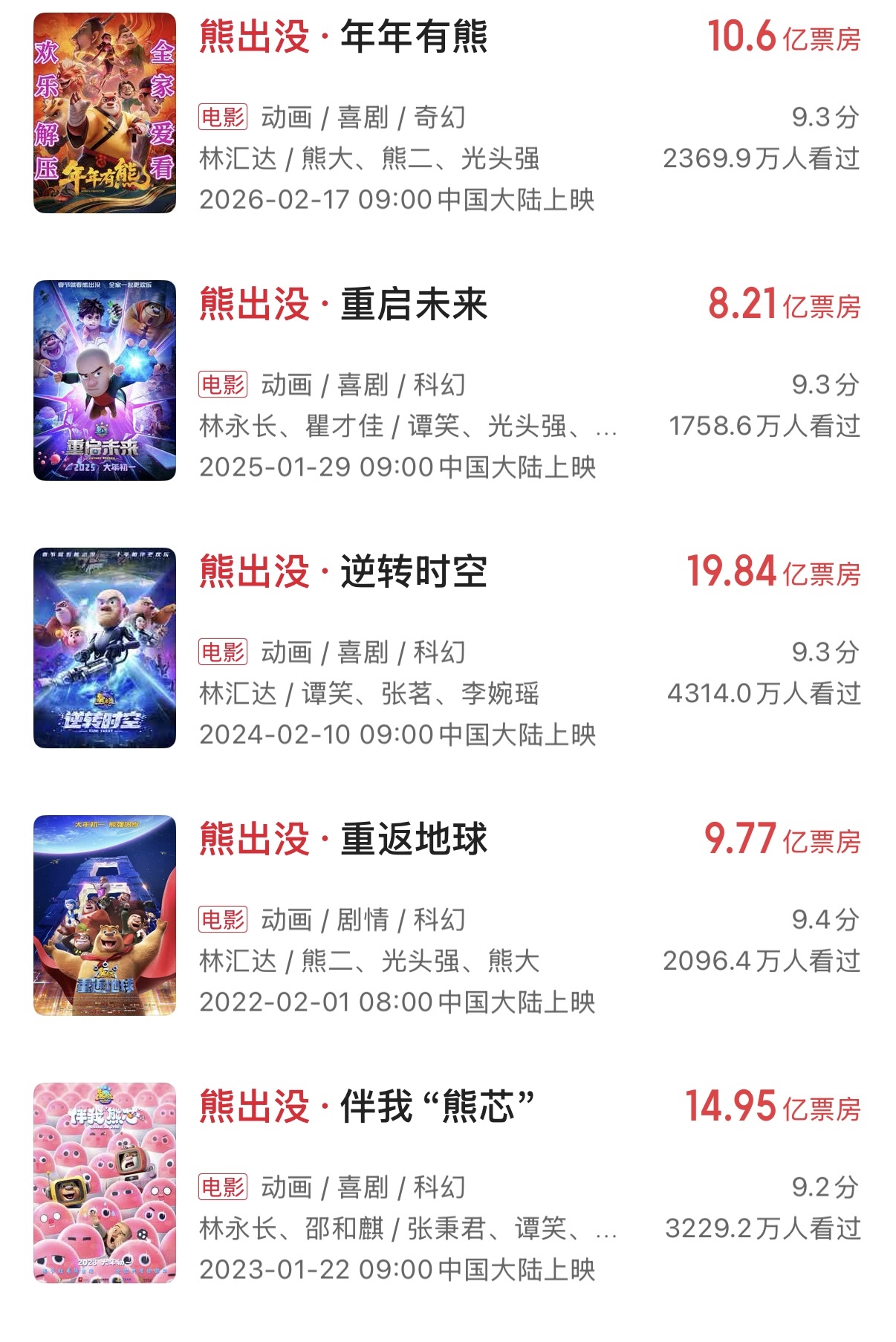The width and height of the screenshot is (896, 1342).
Task: View details for 熊出没·重启未来
Action: pos(343,305)
